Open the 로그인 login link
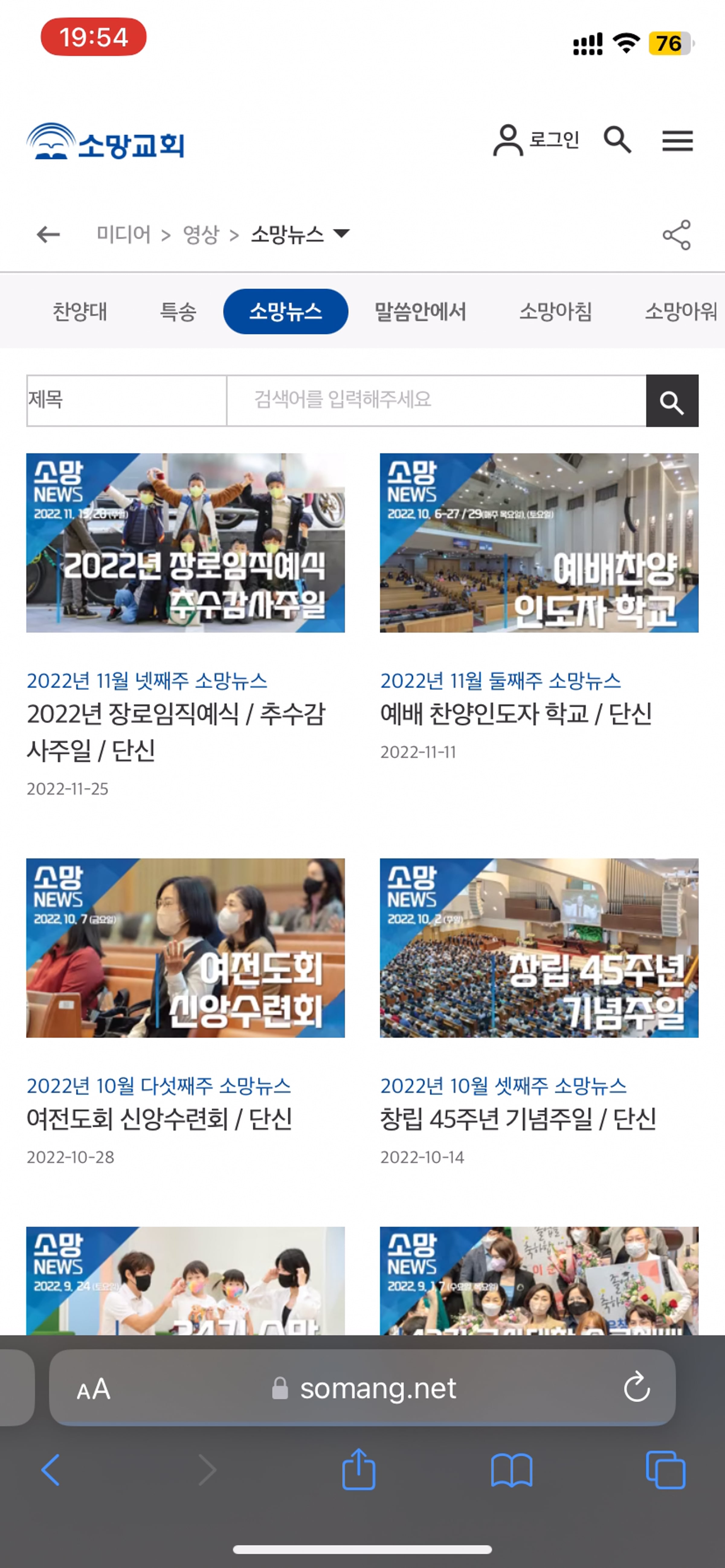The width and height of the screenshot is (725, 1568). 536,140
